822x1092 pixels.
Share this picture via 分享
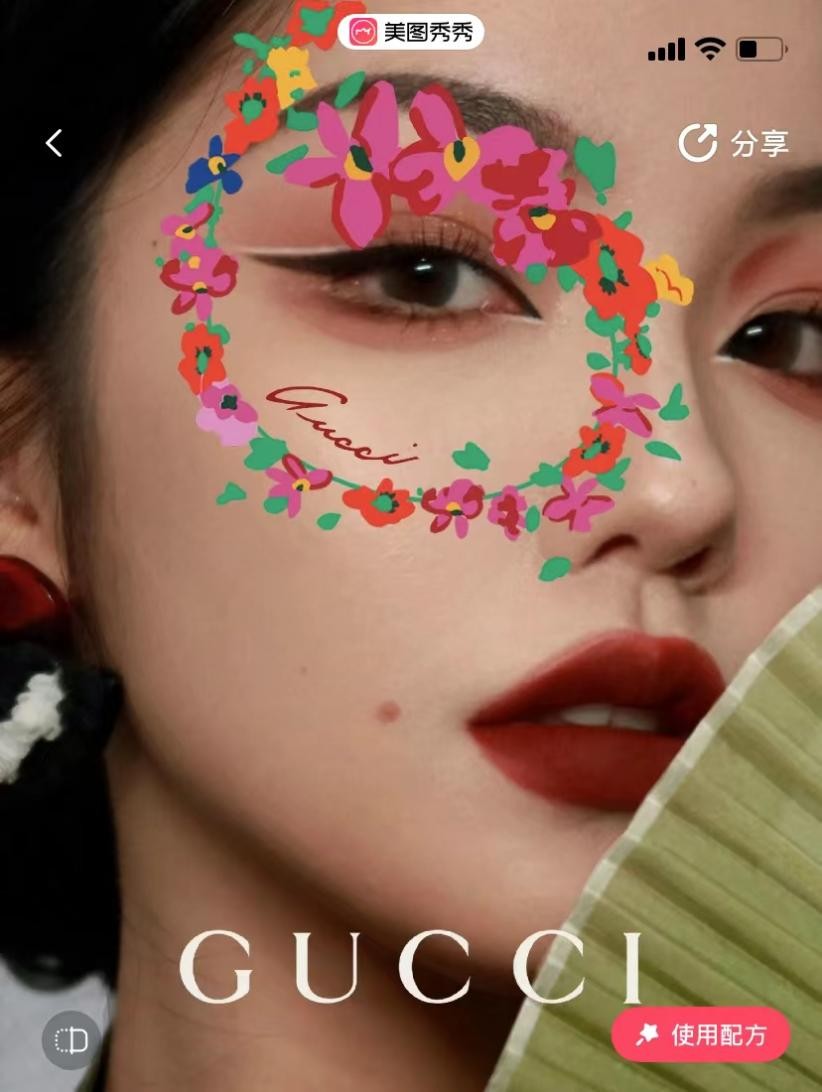click(x=734, y=143)
